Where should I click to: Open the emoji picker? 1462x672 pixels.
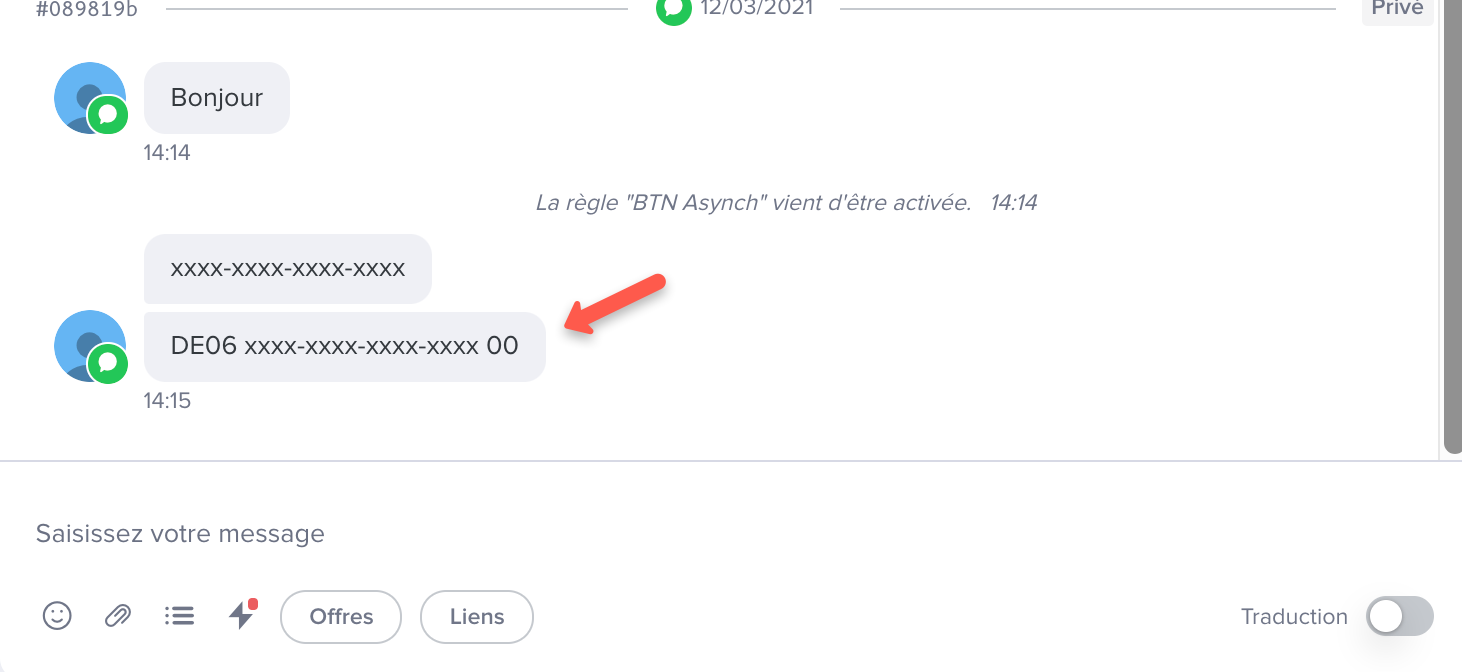[57, 616]
